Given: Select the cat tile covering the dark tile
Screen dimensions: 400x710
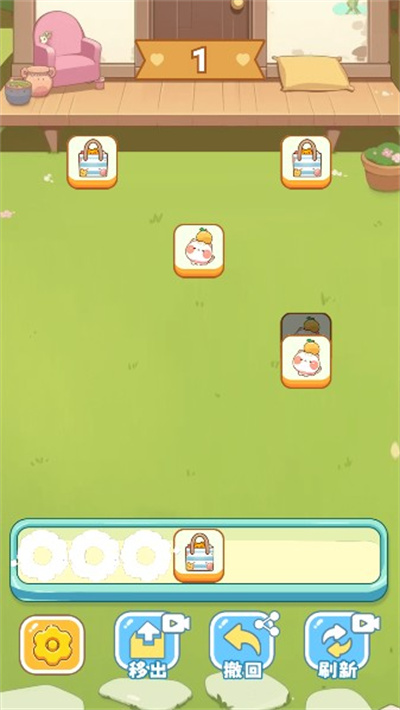Looking at the screenshot, I should 306,361.
